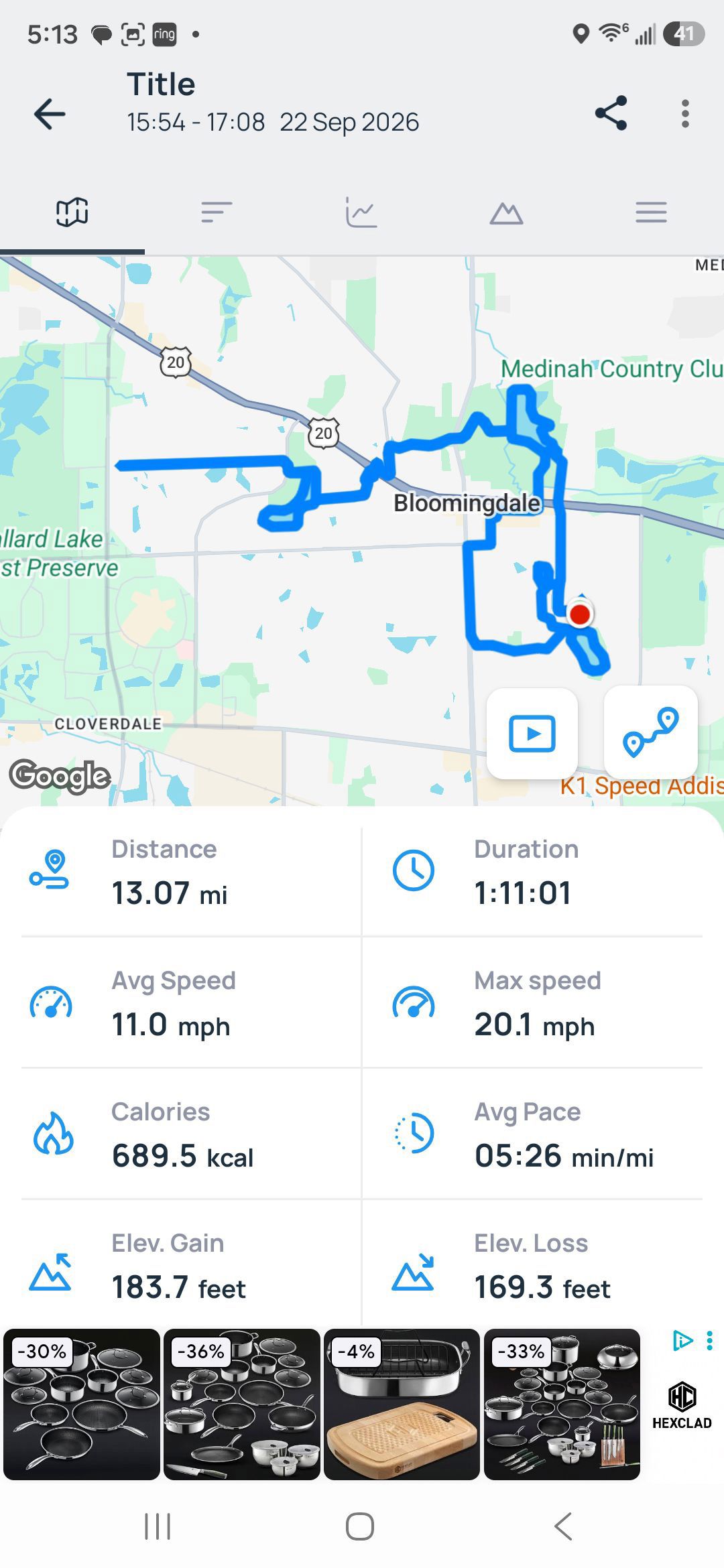Select the map tab
Screen dimensions: 724x1568
72,212
